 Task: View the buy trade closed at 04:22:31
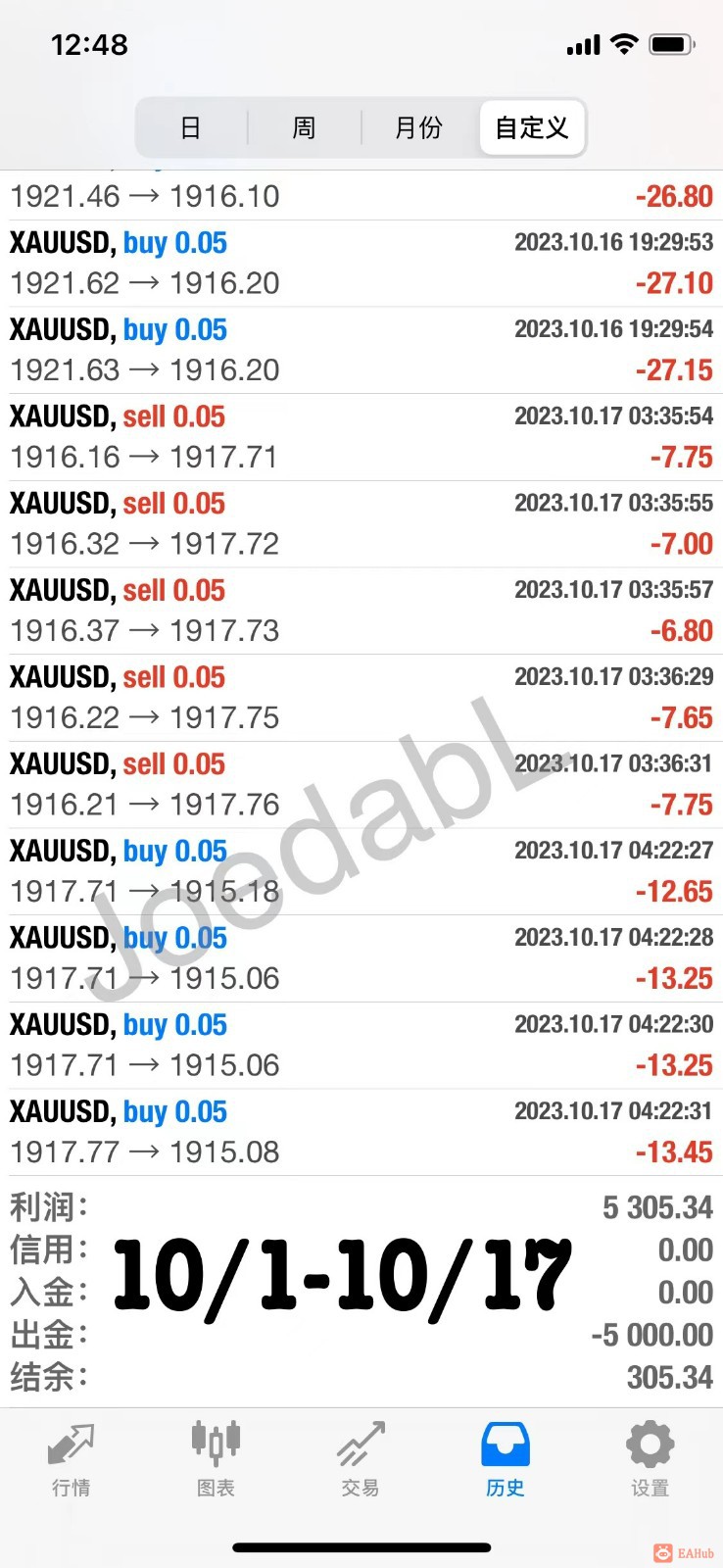pyautogui.click(x=361, y=1131)
